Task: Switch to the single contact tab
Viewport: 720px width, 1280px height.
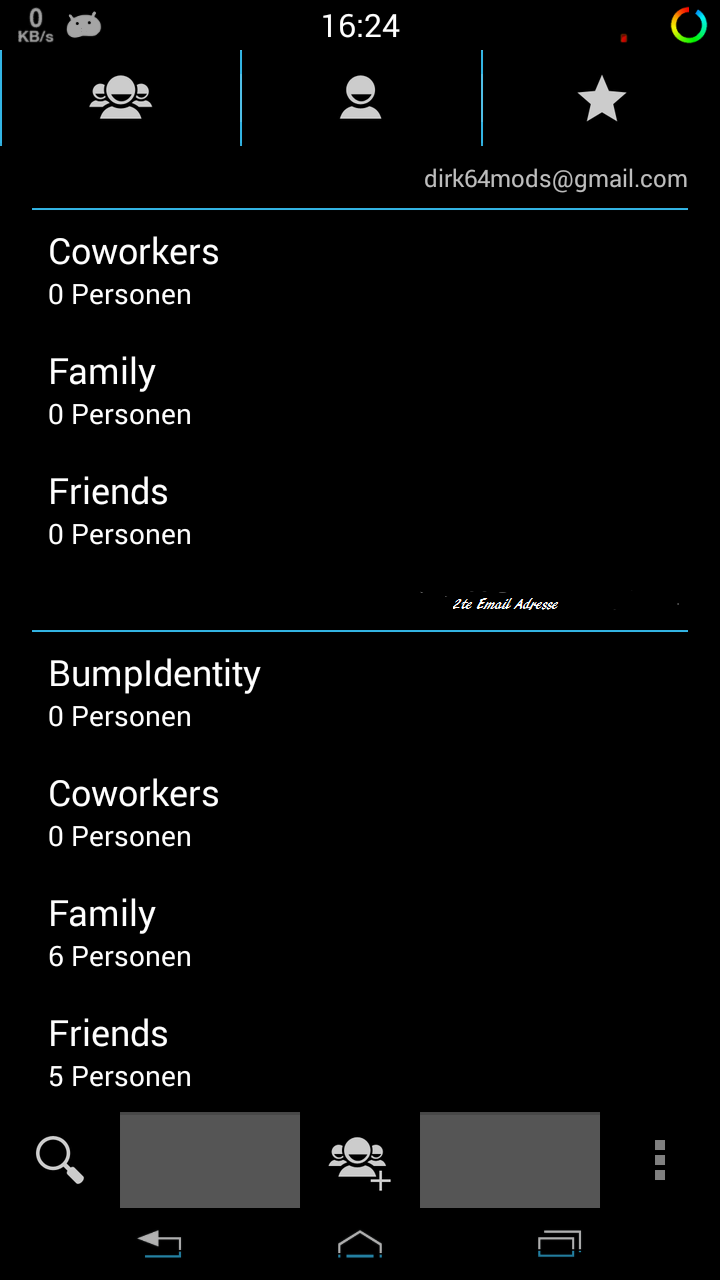Action: pyautogui.click(x=360, y=98)
